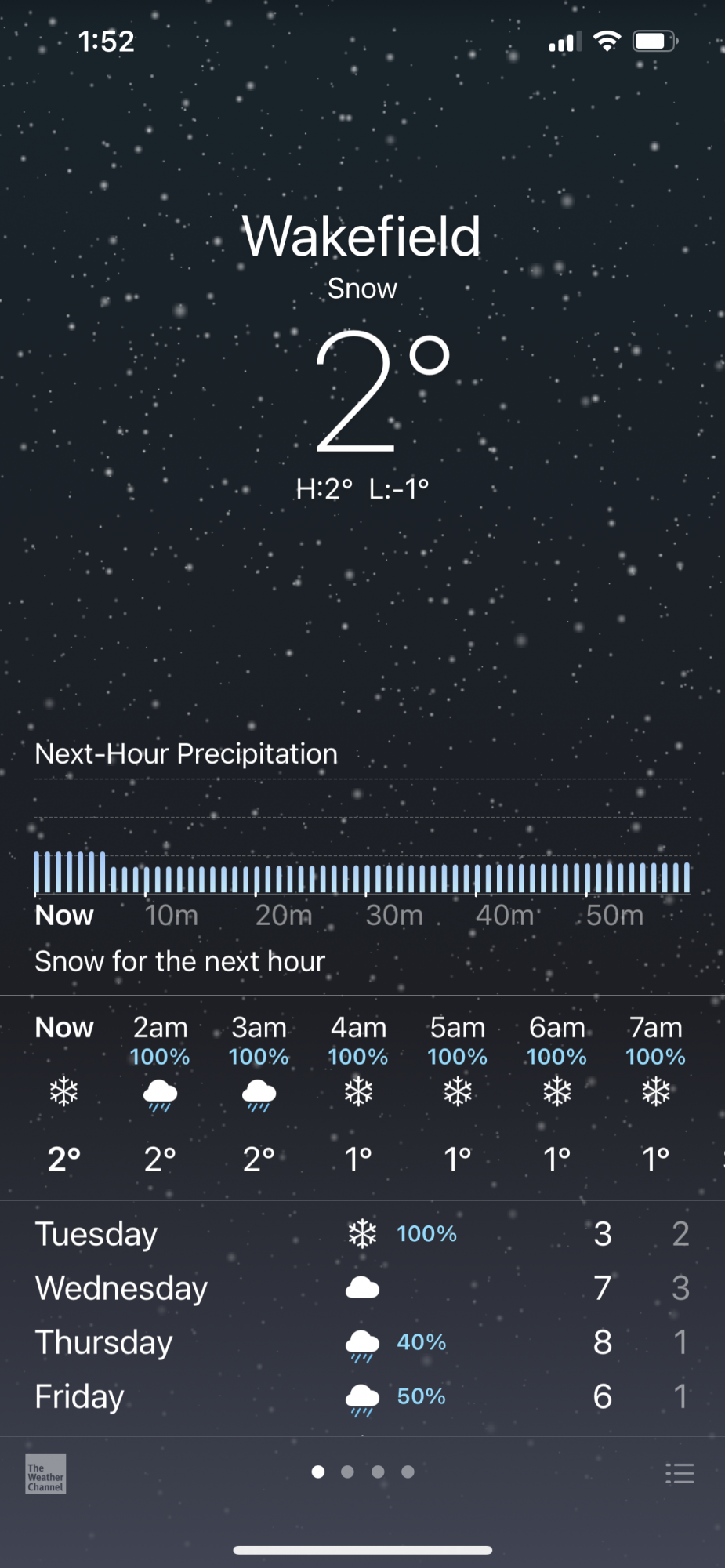Image resolution: width=725 pixels, height=1568 pixels.
Task: Open The Weather Channel link
Action: pos(45,1474)
